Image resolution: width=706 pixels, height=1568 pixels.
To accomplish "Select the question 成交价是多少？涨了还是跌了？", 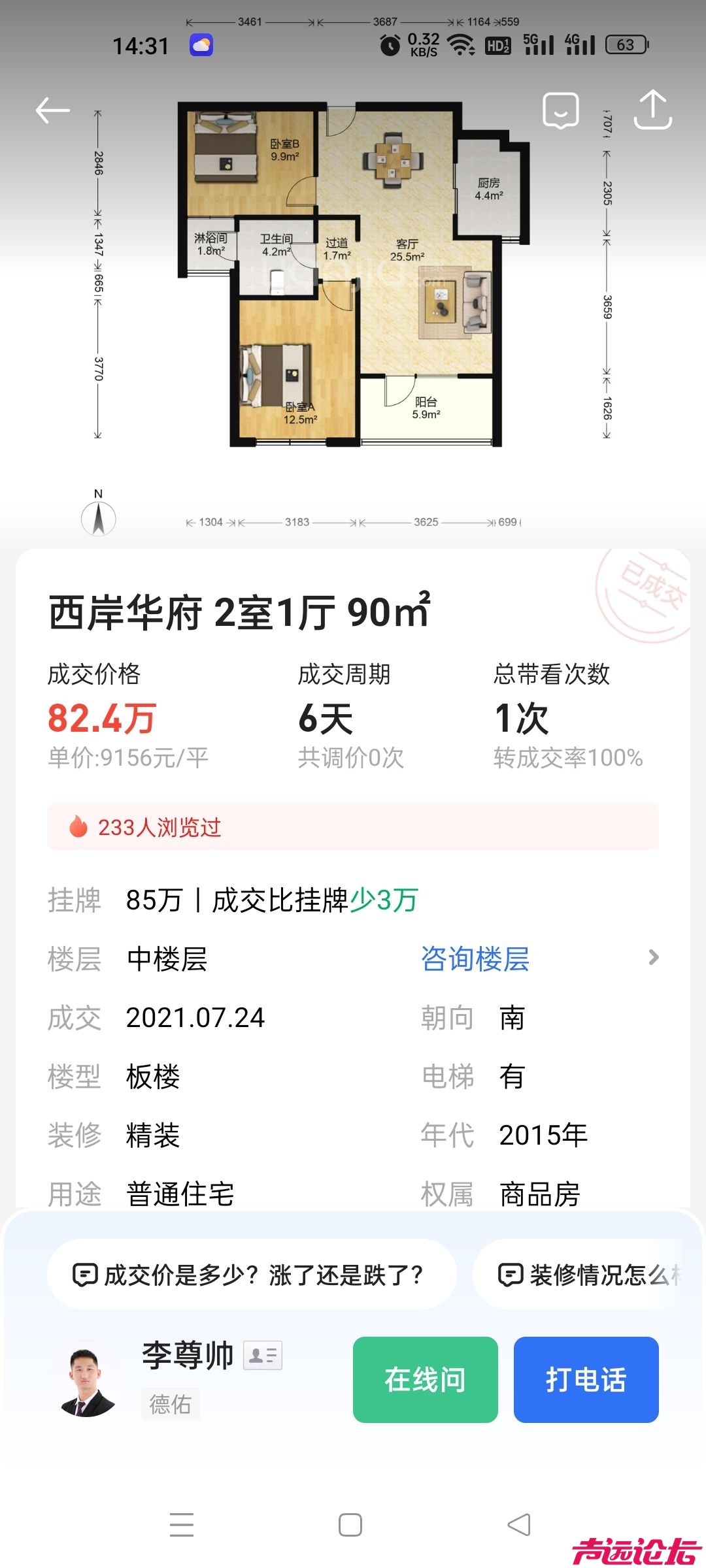I will click(251, 1274).
